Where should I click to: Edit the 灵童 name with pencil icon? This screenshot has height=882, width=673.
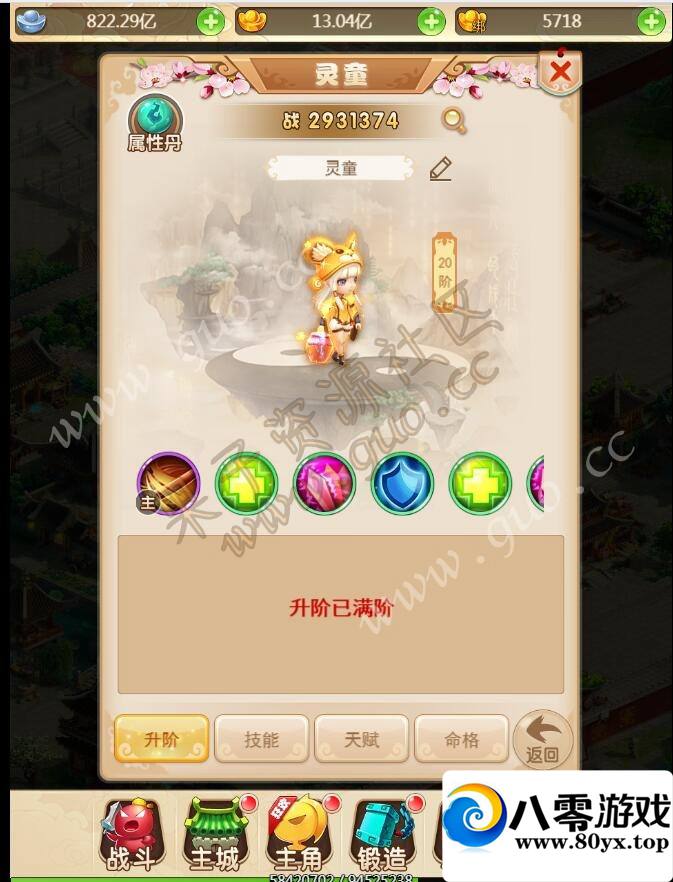point(440,169)
